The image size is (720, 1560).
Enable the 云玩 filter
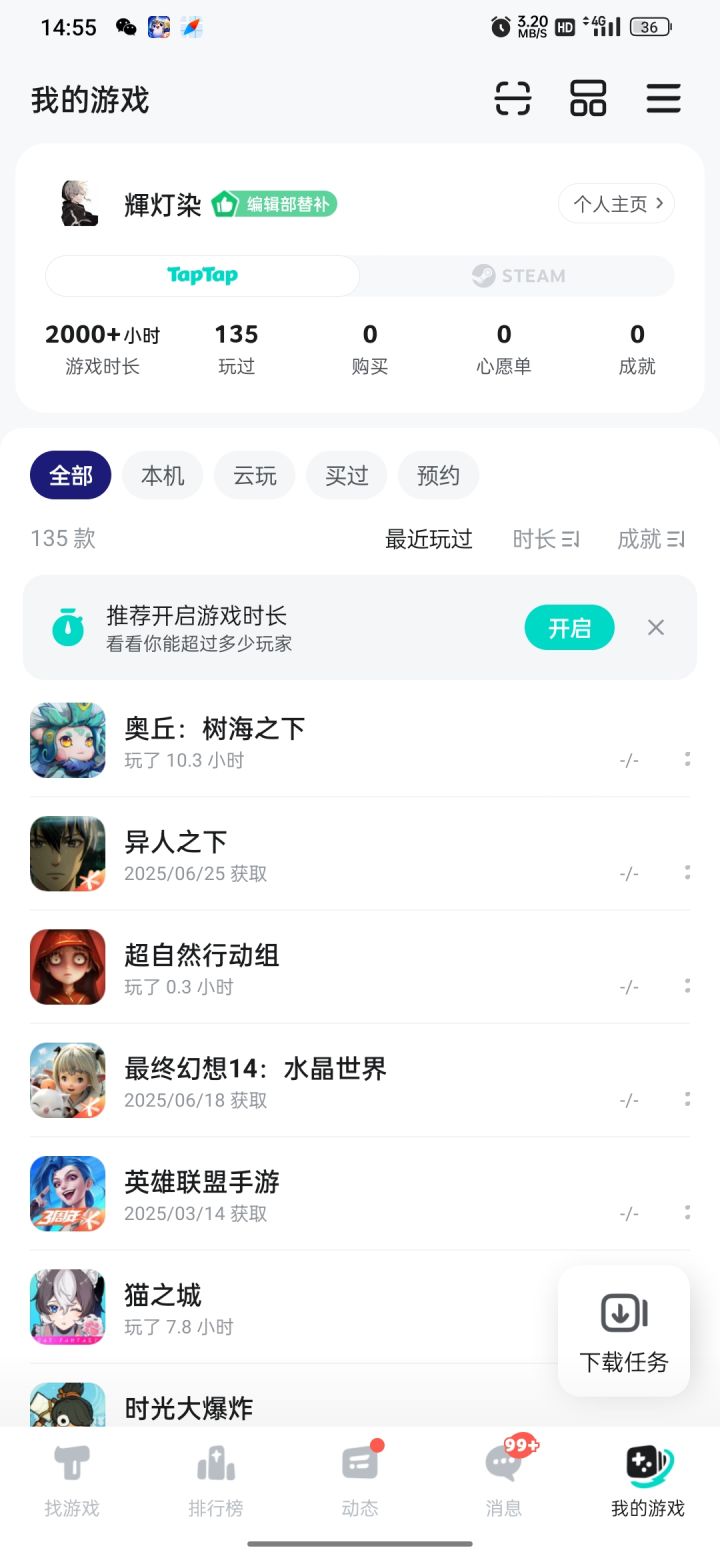click(254, 475)
